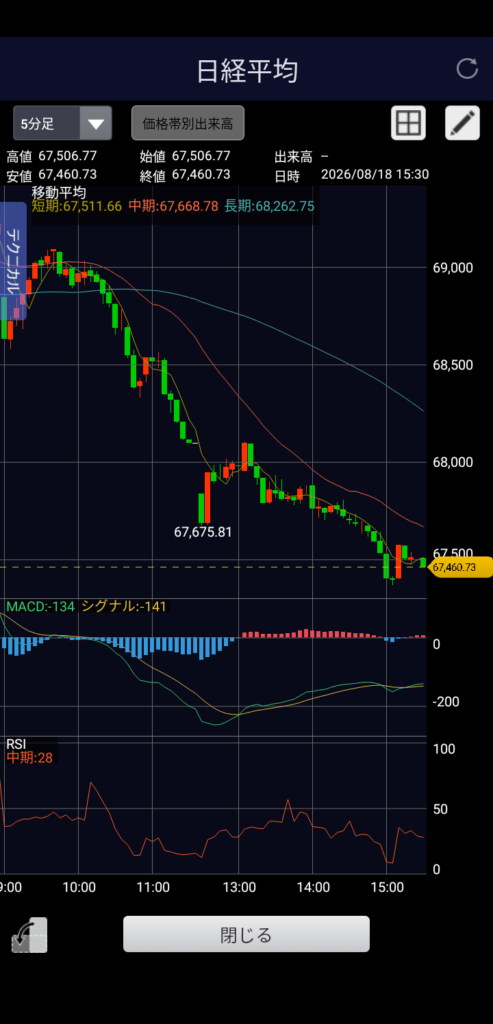Close the chart with 閉じる

(x=246, y=934)
